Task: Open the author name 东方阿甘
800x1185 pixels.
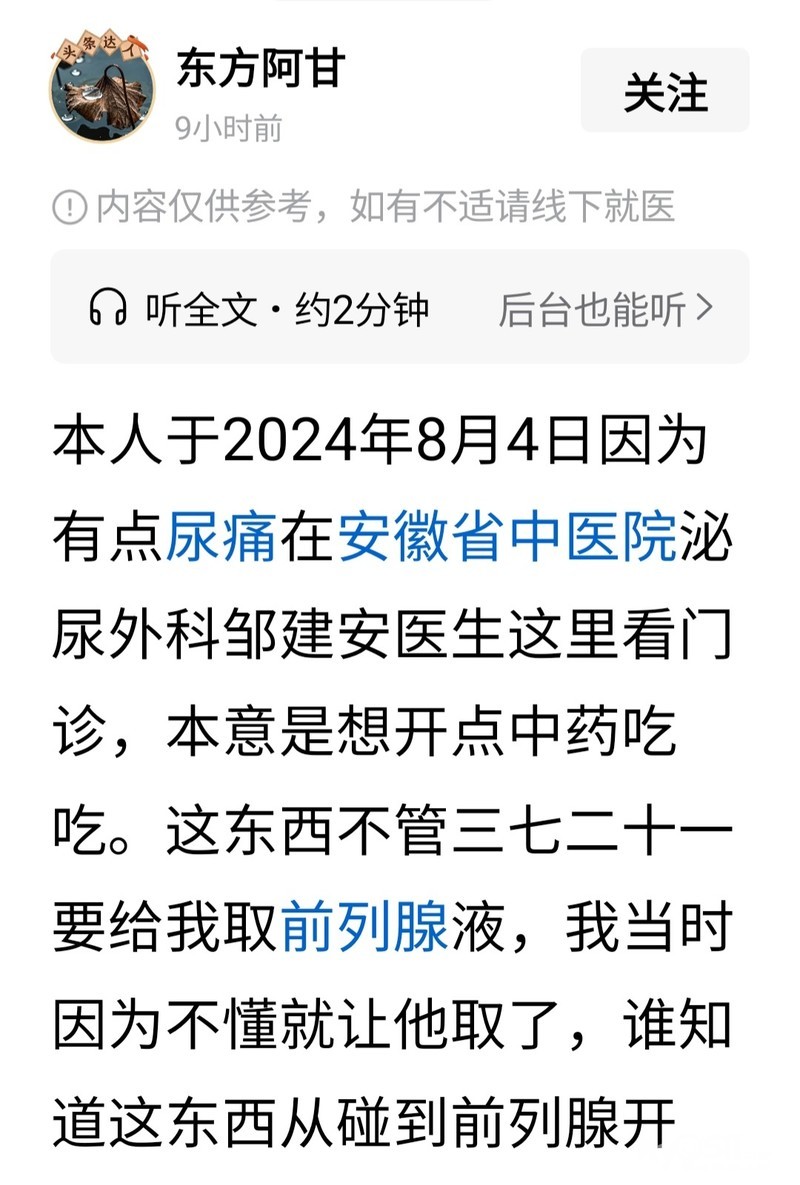Action: pos(261,68)
